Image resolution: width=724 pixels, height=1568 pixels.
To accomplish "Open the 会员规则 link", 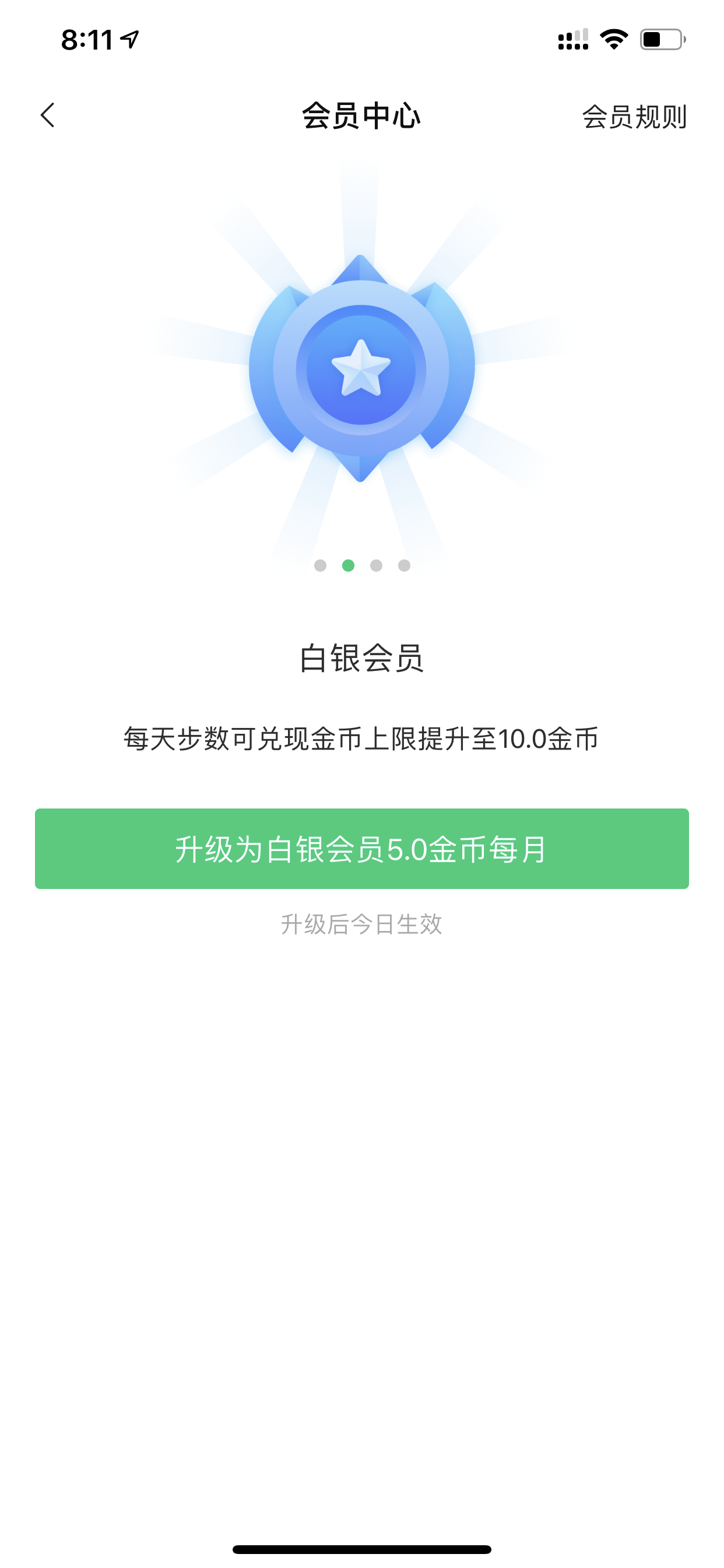I will (635, 116).
